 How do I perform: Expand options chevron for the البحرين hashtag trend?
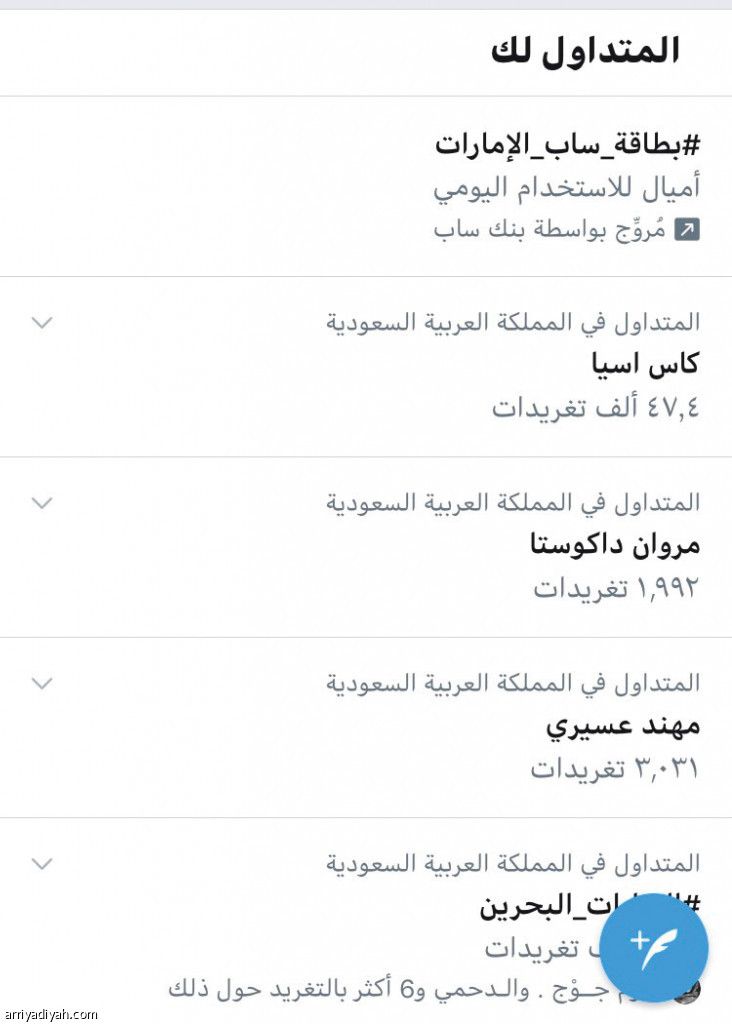[x=41, y=864]
